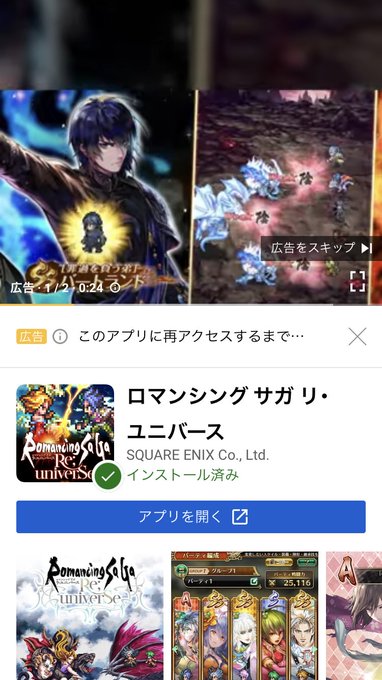Image resolution: width=382 pixels, height=680 pixels.
Task: Dismiss the ad panel with the X
Action: click(x=357, y=337)
